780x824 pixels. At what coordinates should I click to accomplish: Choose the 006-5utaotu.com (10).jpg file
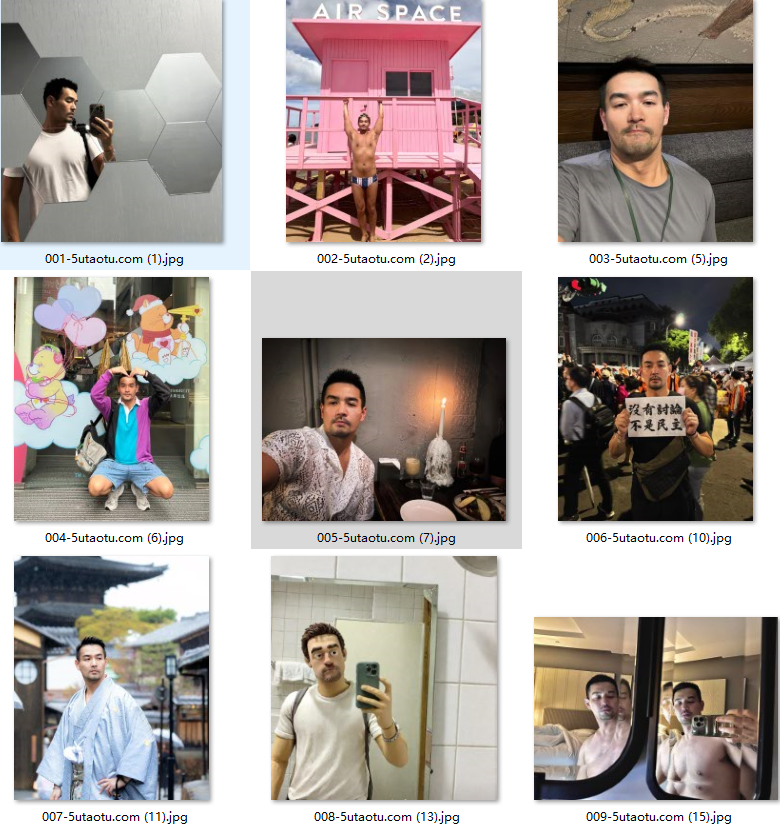[655, 399]
